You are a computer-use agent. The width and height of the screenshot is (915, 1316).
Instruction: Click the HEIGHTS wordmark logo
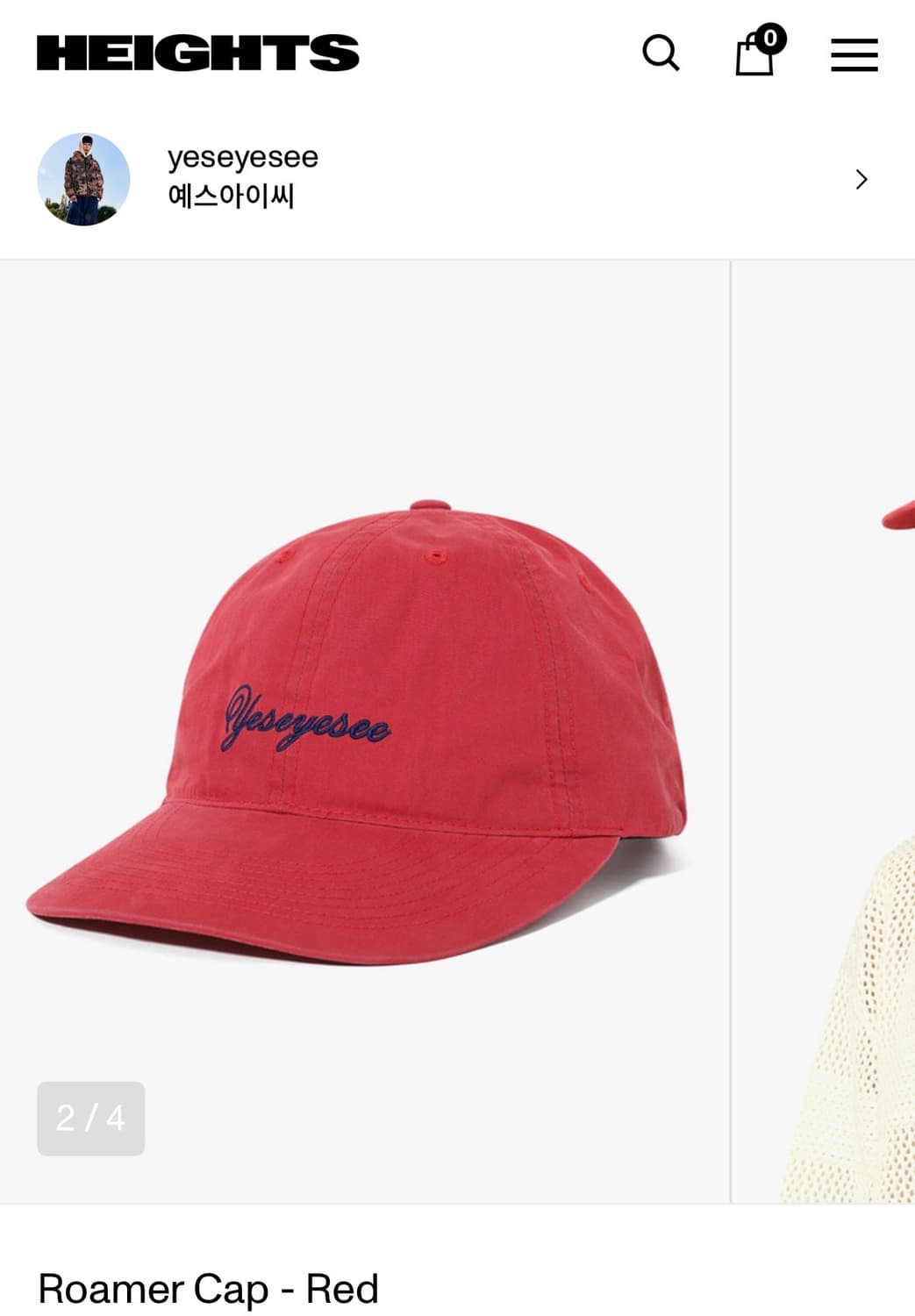(x=197, y=53)
